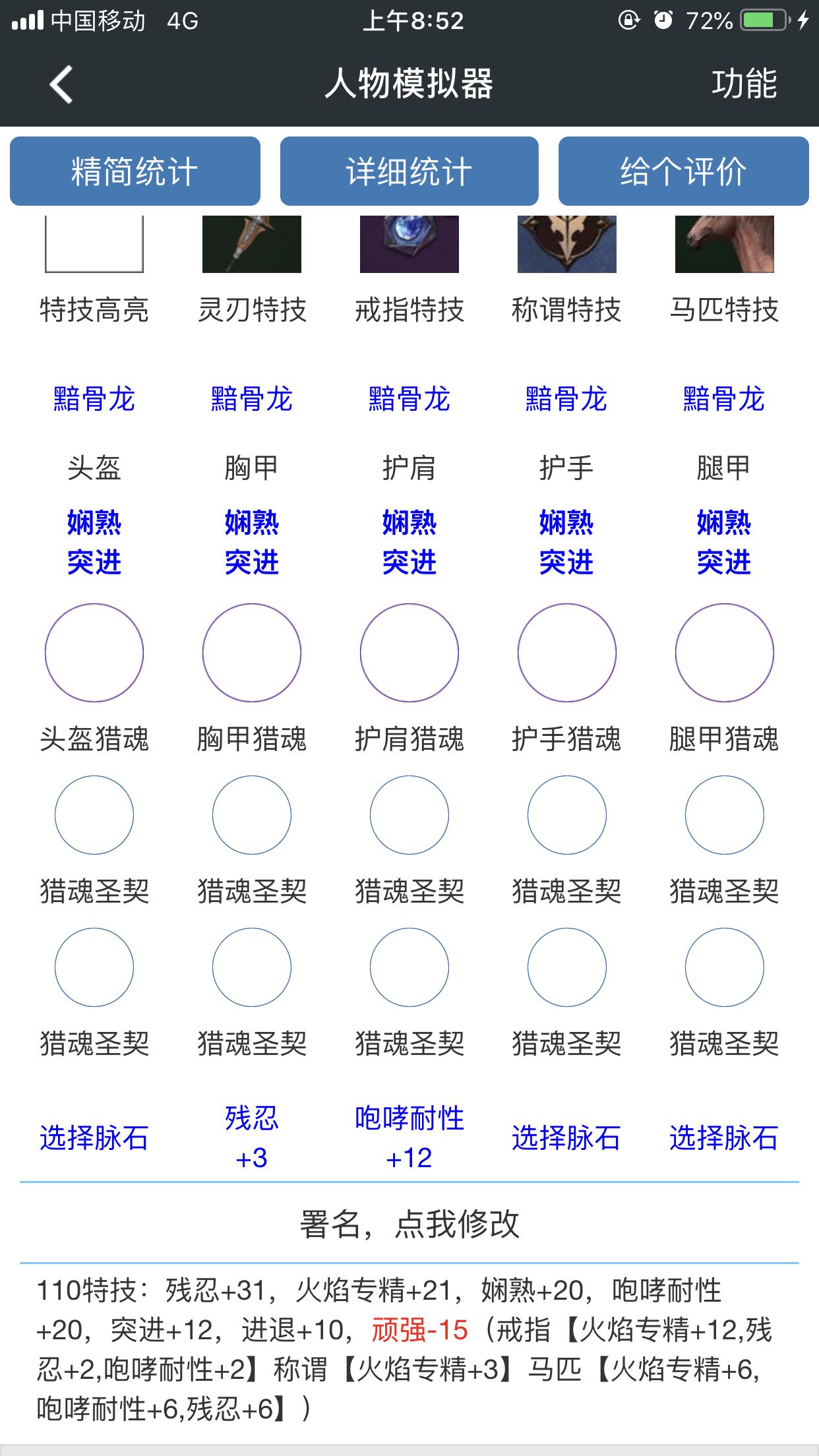Screen dimensions: 819x1456
Task: Go back using the top-left arrow
Action: click(x=61, y=84)
